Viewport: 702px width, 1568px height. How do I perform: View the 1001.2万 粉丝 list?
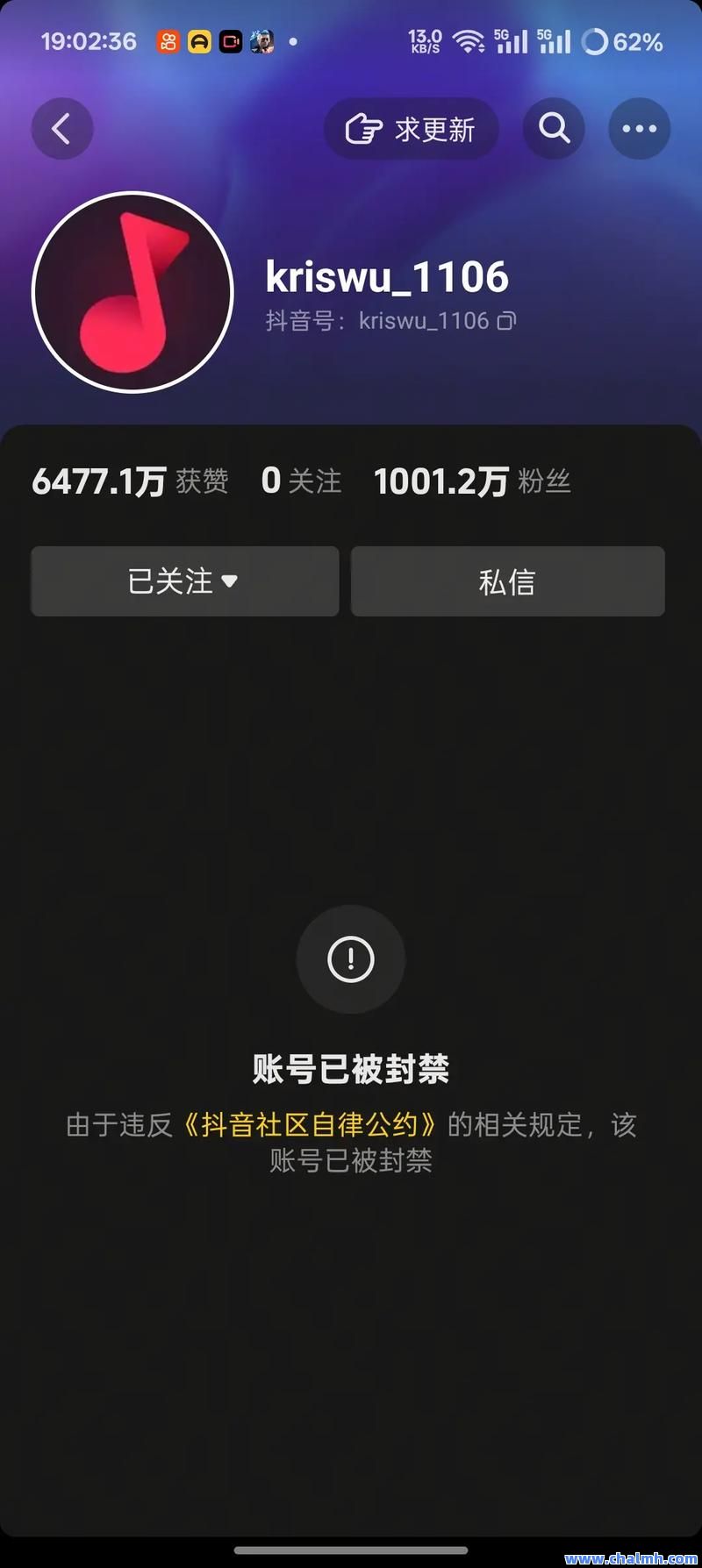pos(472,481)
